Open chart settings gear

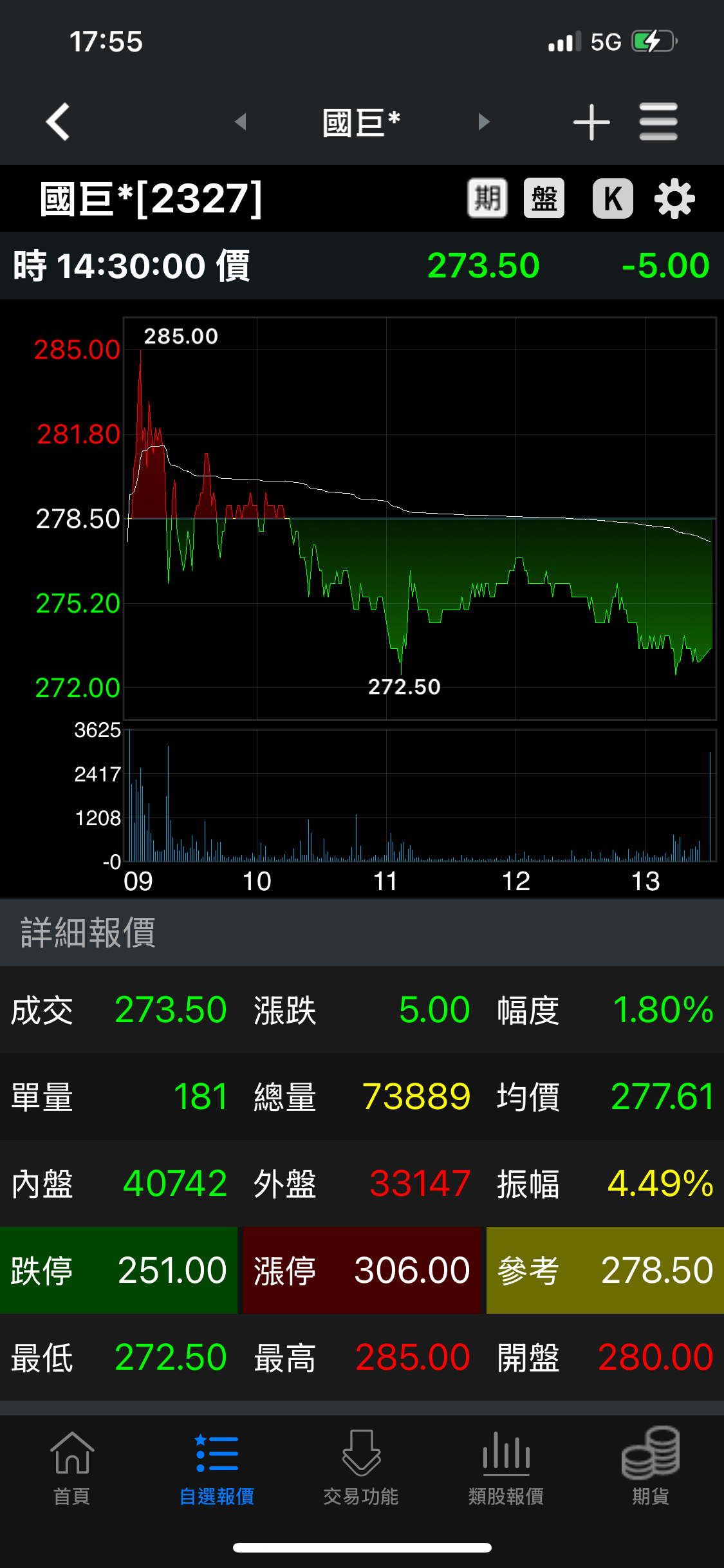point(674,198)
